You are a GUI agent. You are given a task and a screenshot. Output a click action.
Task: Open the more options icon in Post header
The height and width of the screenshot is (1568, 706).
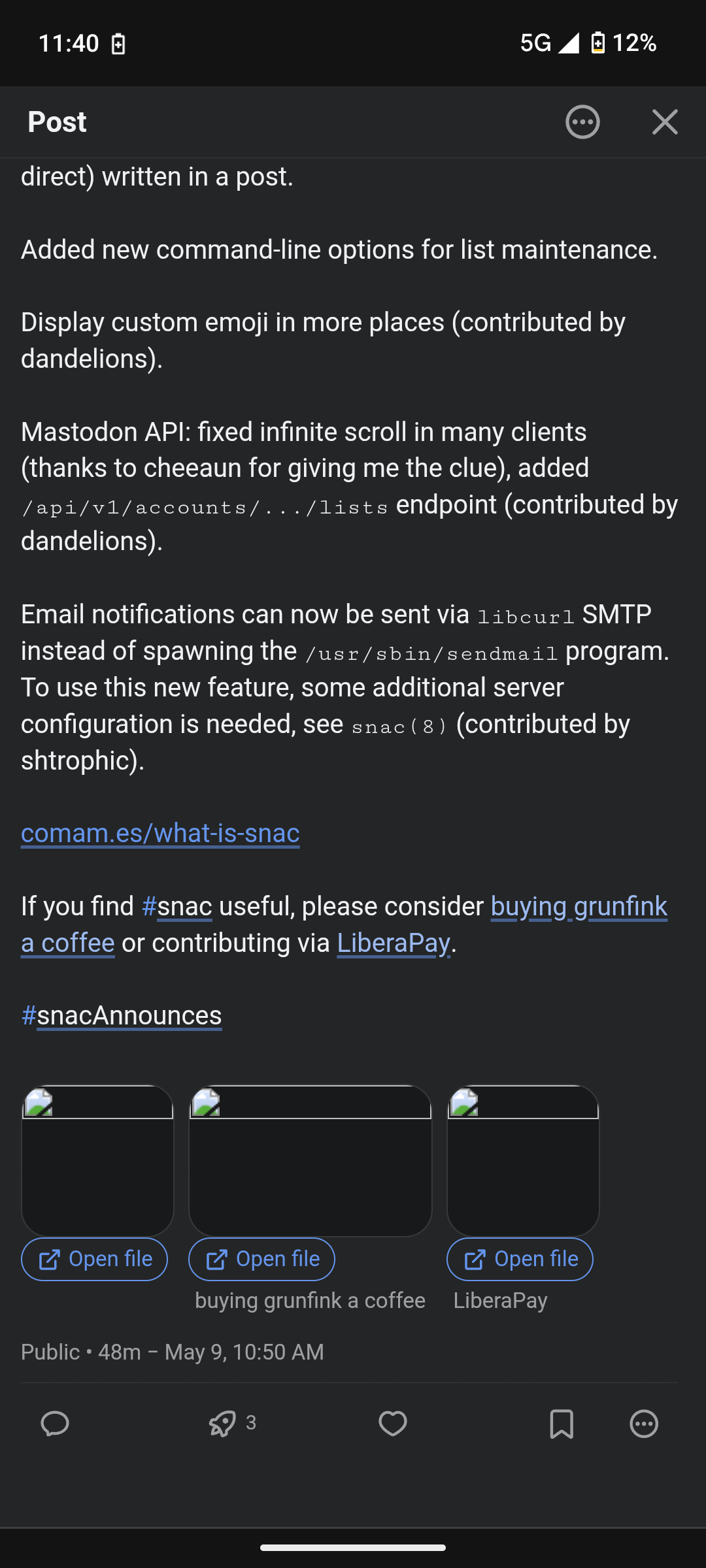[582, 122]
